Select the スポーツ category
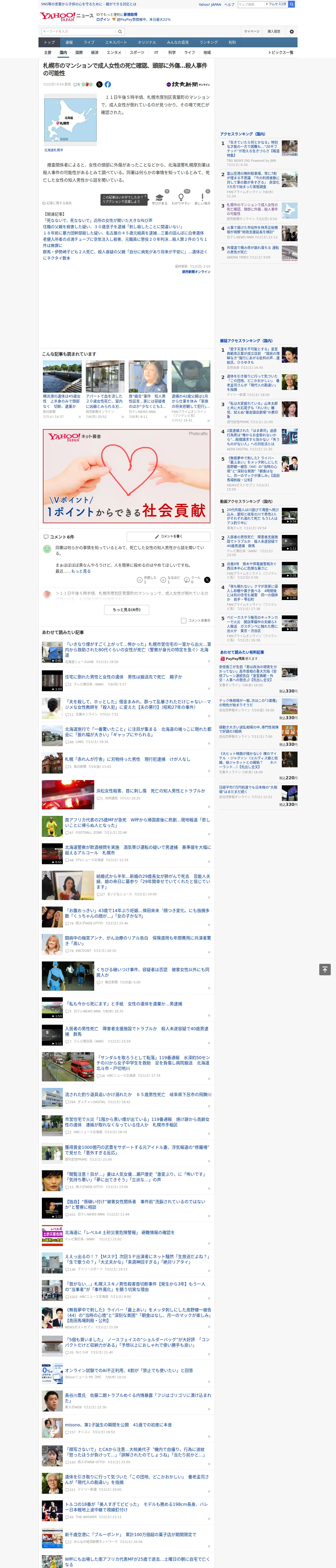 click(x=137, y=52)
